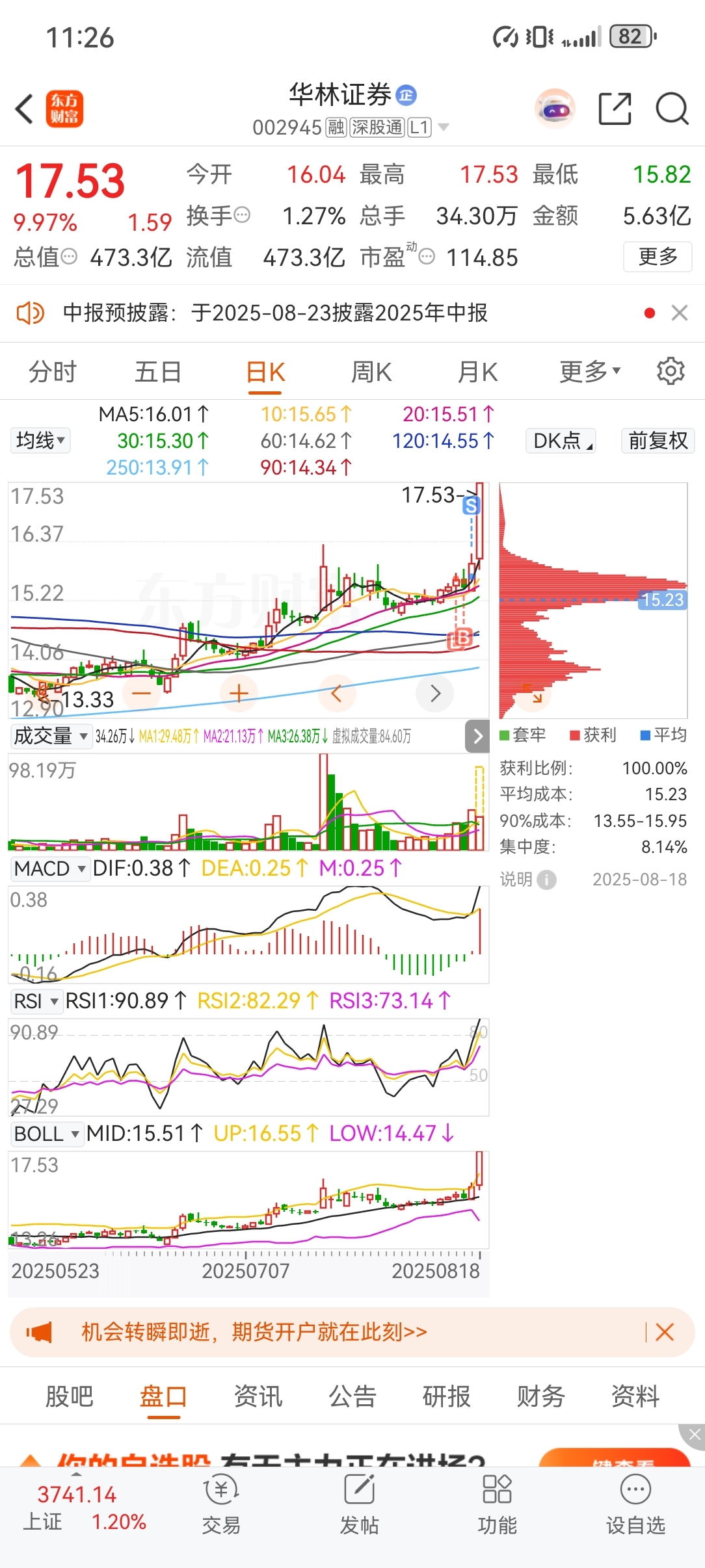
Task: Zoom in the K-line with plus button
Action: click(239, 694)
